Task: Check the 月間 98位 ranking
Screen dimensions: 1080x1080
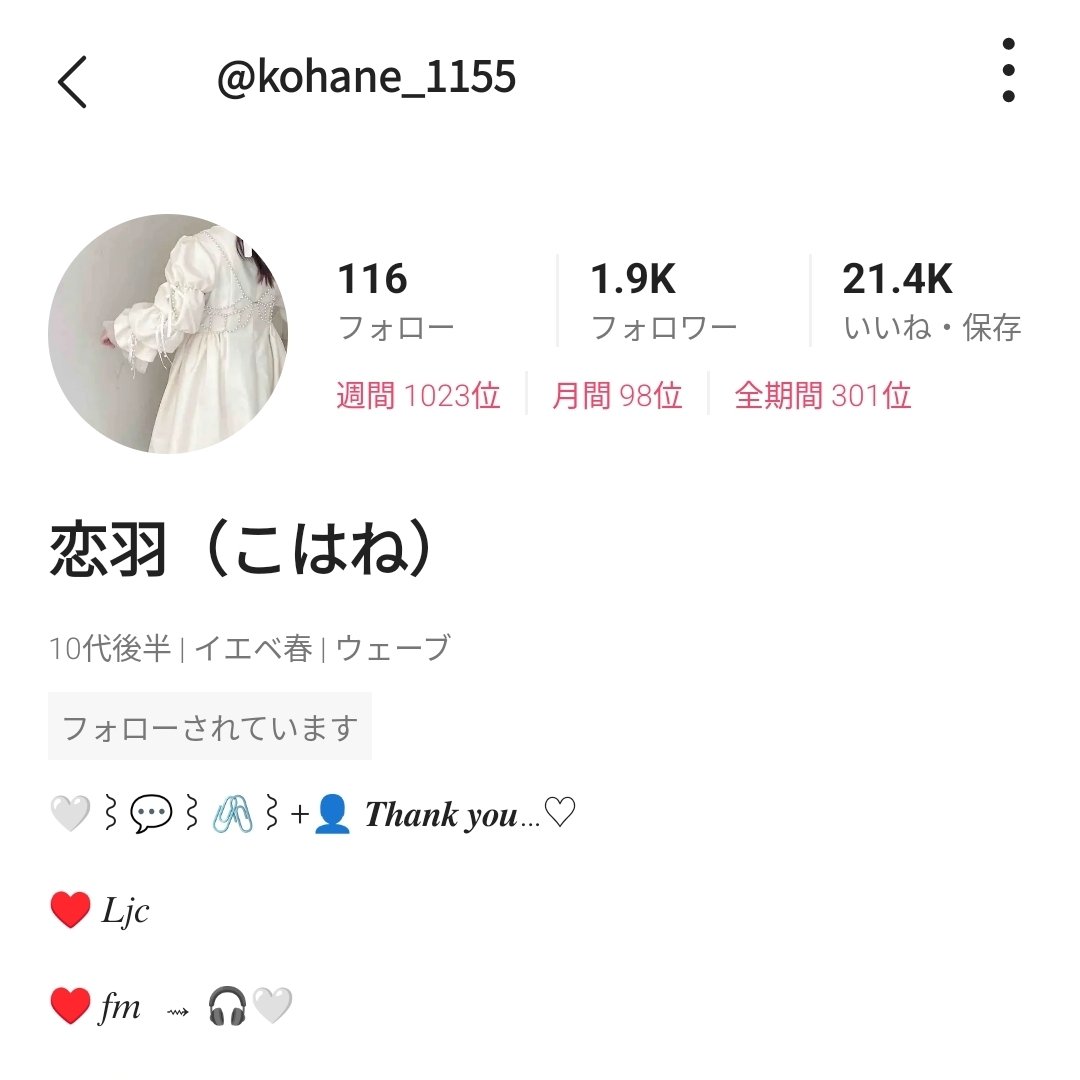Action: click(617, 396)
